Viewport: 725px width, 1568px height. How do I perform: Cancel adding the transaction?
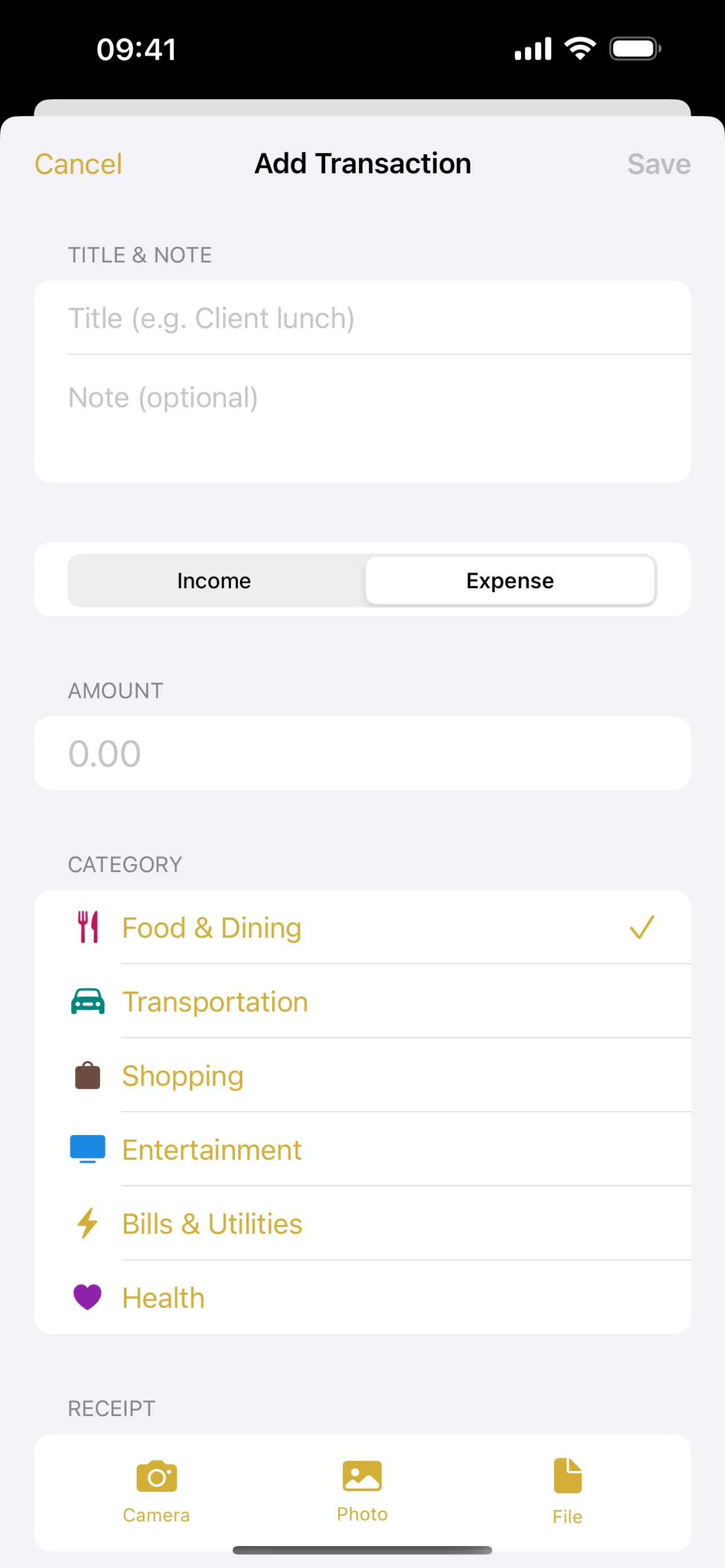coord(78,163)
